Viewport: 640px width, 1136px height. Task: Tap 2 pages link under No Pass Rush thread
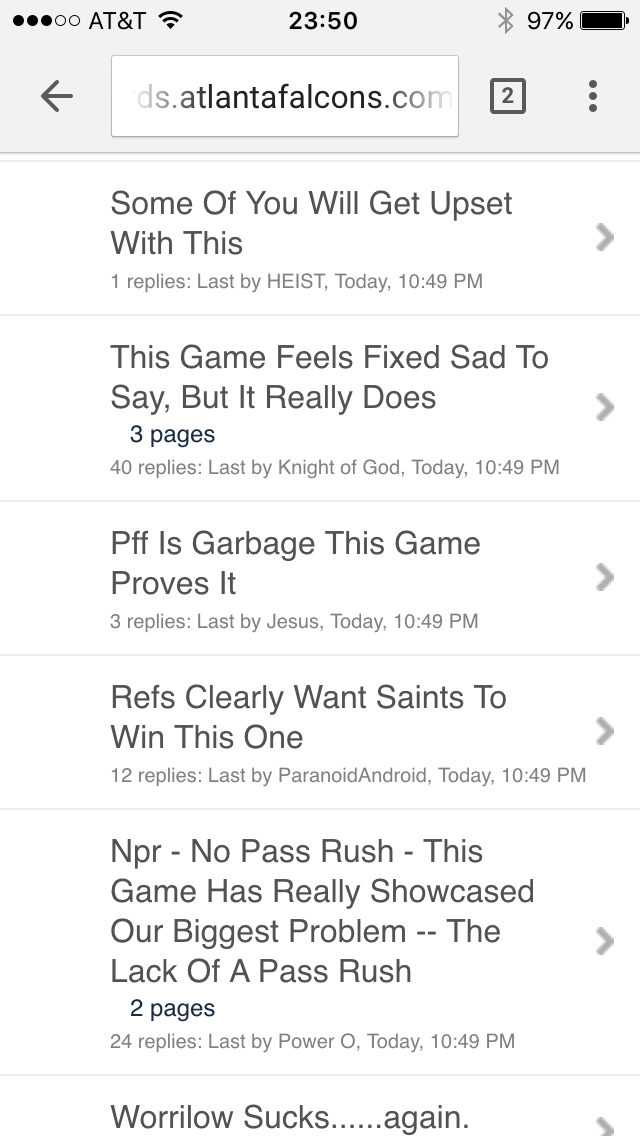[x=172, y=1008]
